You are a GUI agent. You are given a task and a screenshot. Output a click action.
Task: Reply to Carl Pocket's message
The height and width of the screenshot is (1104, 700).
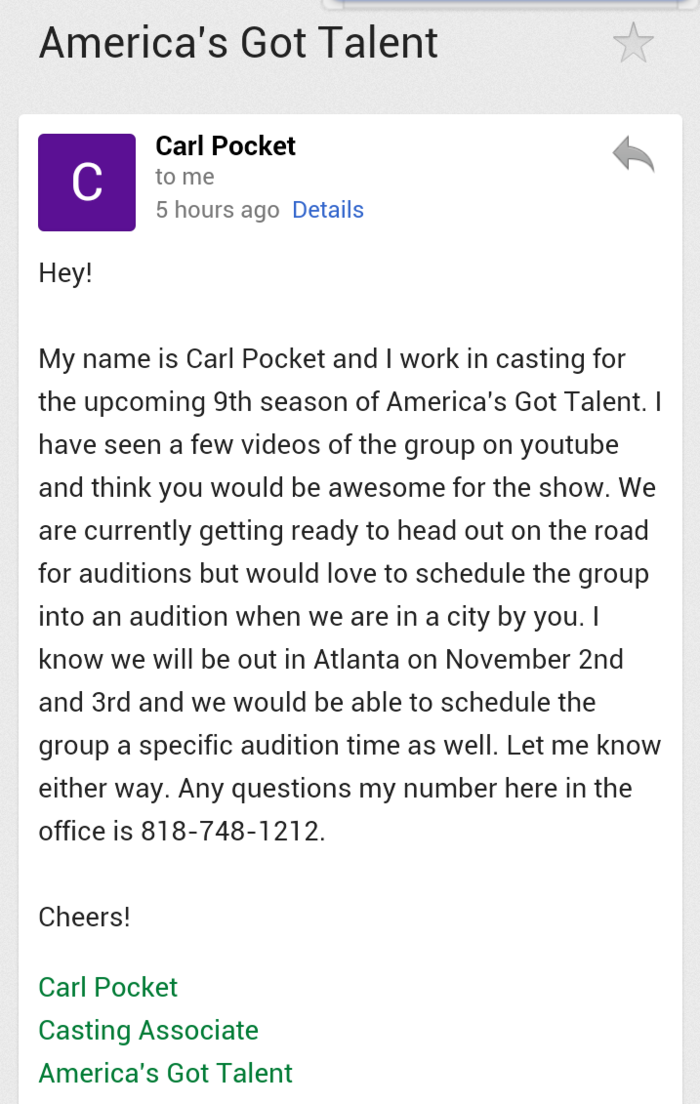pyautogui.click(x=633, y=156)
